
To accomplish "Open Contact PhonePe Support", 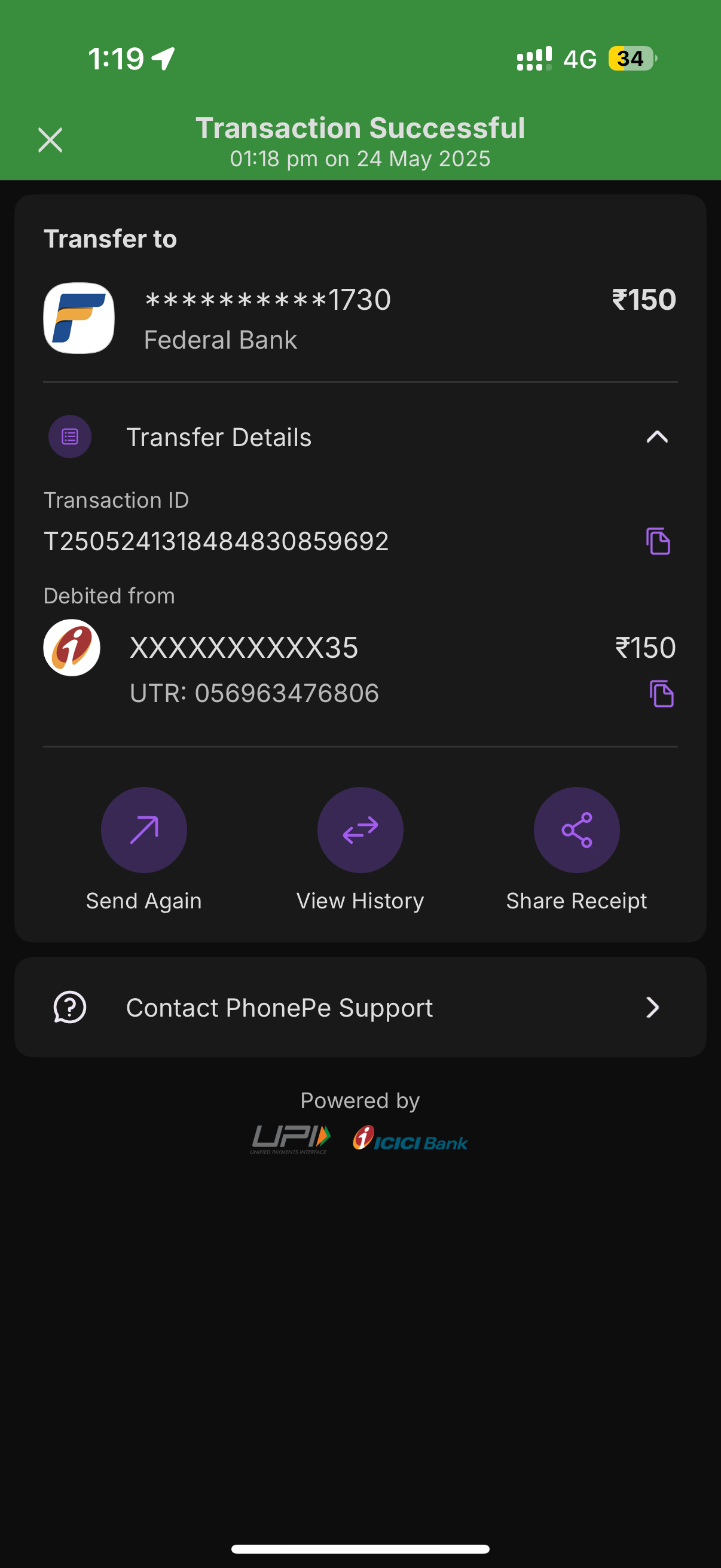I will 360,1008.
